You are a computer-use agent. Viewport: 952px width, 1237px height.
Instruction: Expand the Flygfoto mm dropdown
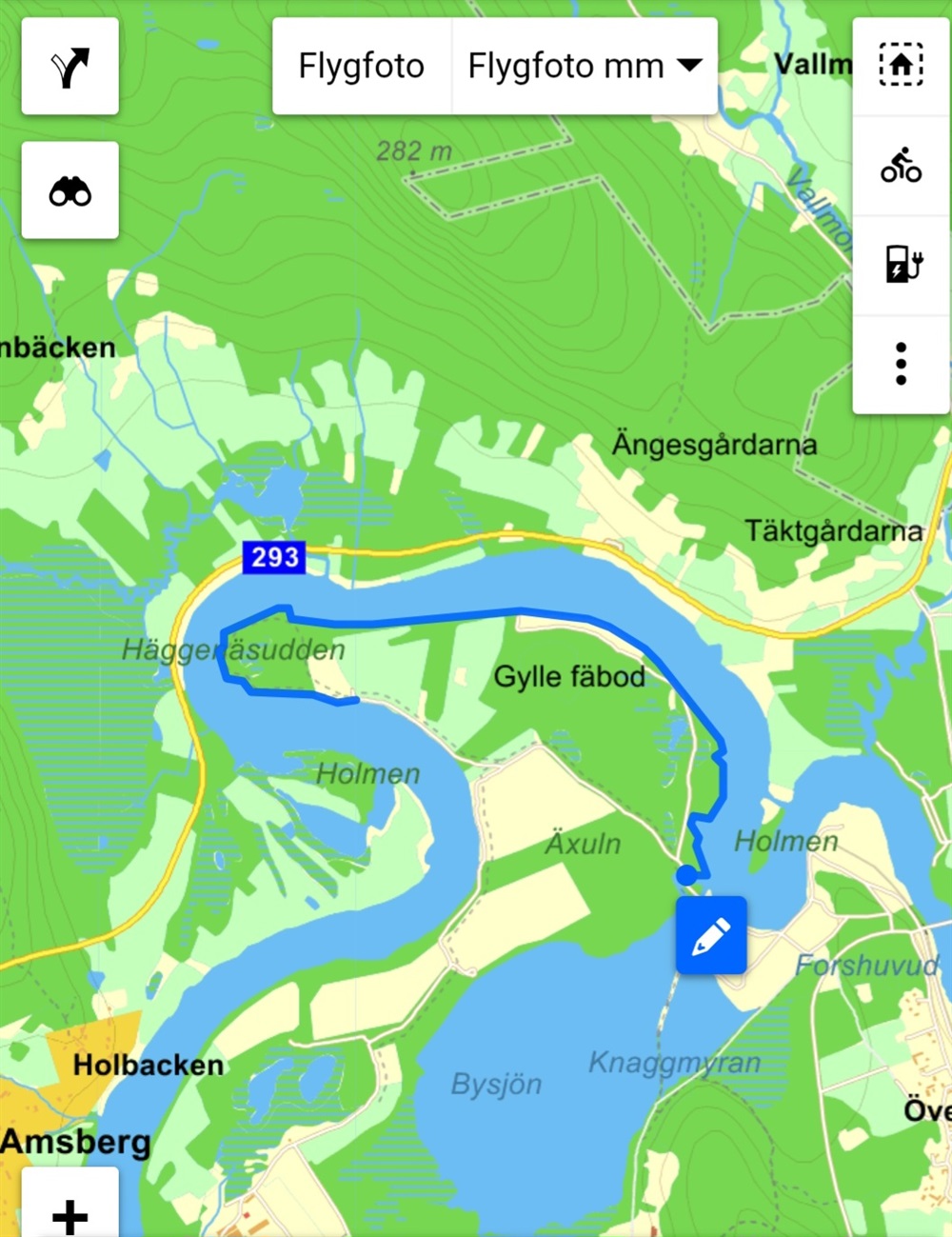click(585, 67)
